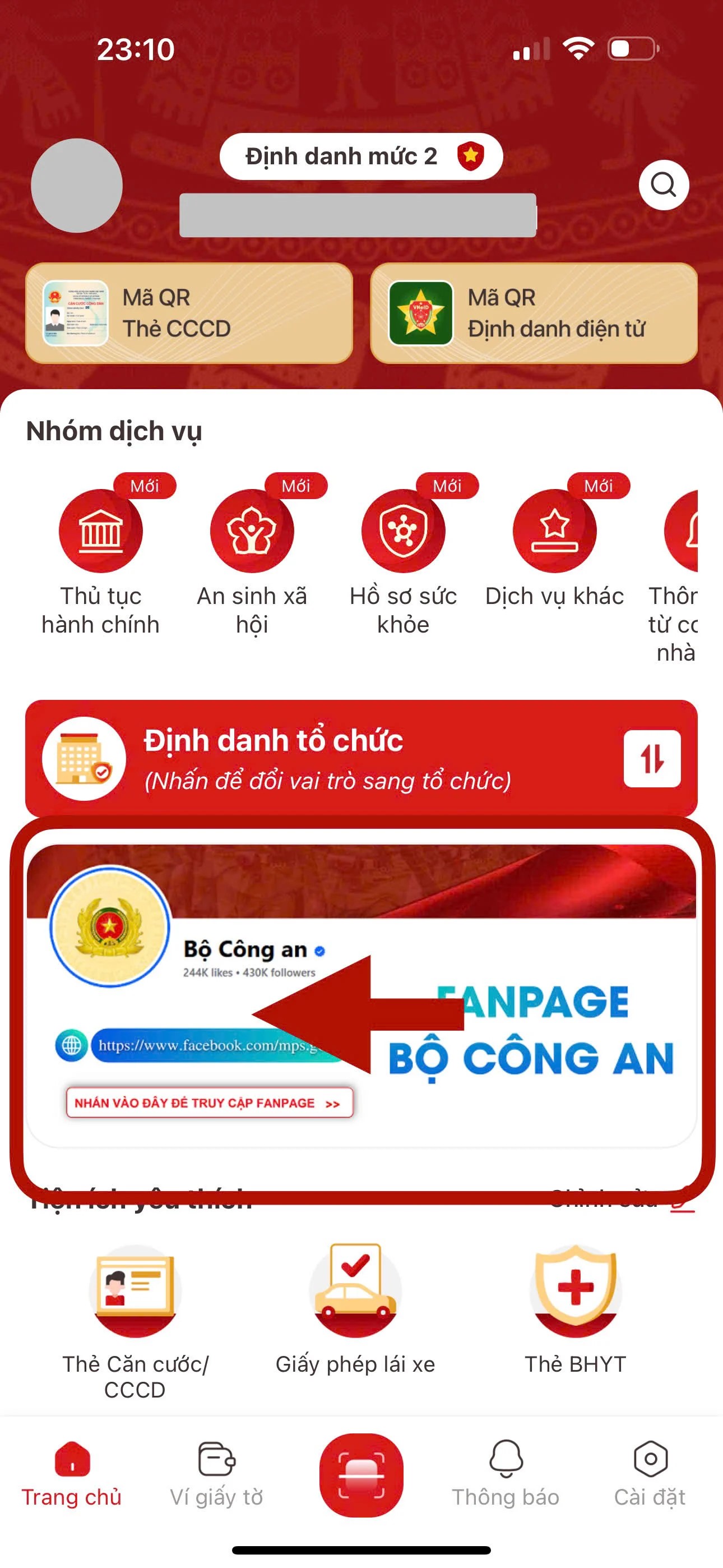Switch role via Định danh tổ chức
Screen dimensions: 723x1568
(361, 758)
